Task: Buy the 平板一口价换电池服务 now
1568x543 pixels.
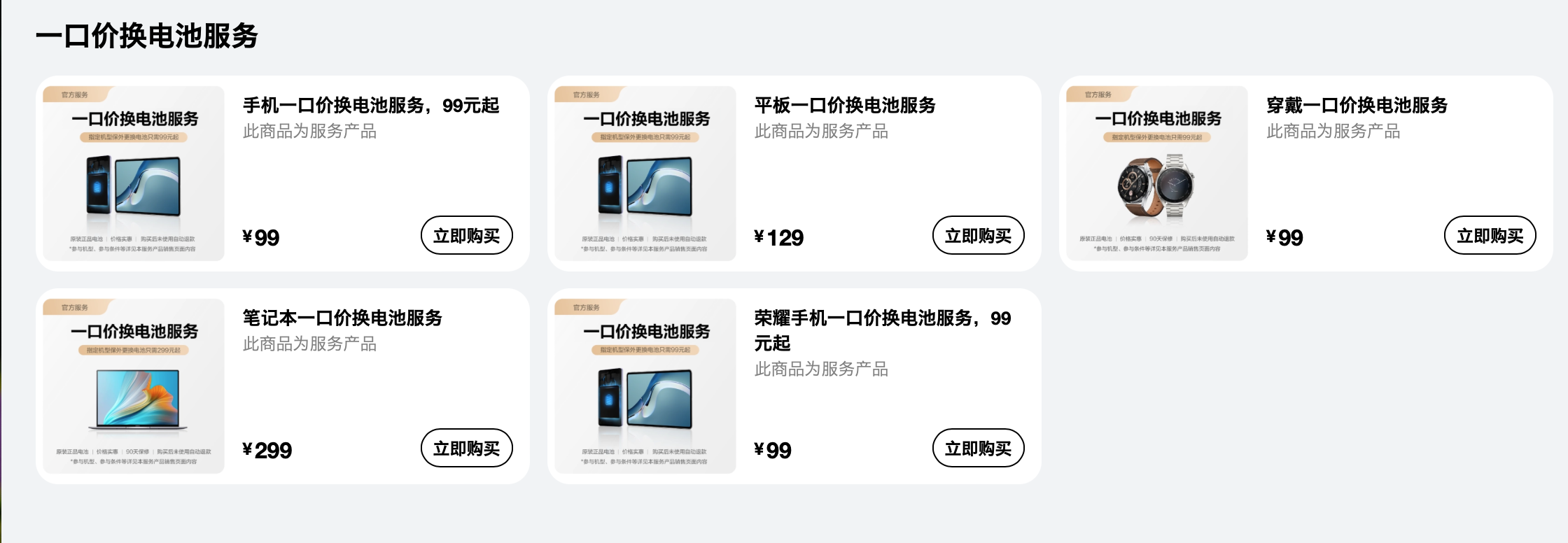Action: pyautogui.click(x=978, y=236)
